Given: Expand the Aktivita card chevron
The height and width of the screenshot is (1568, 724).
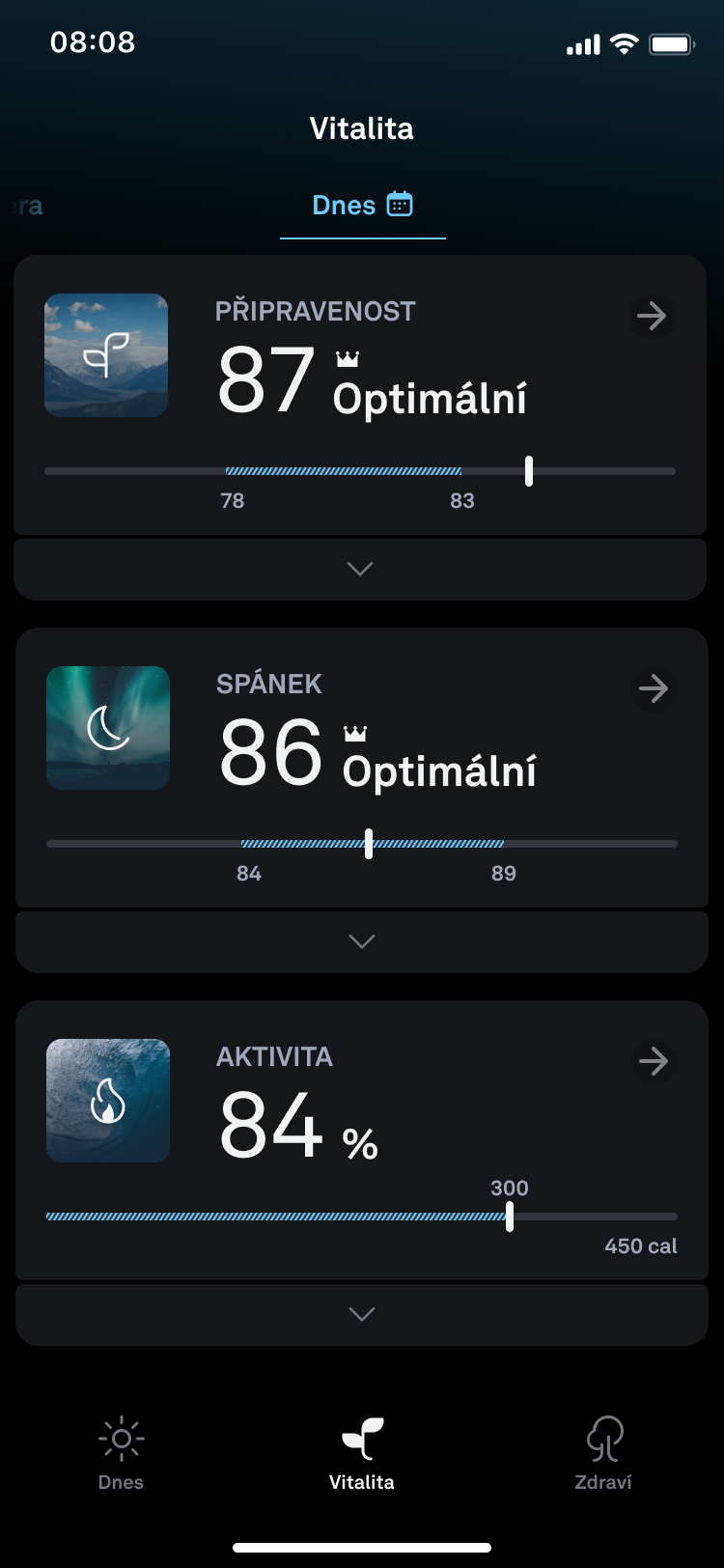Looking at the screenshot, I should pos(362,1314).
